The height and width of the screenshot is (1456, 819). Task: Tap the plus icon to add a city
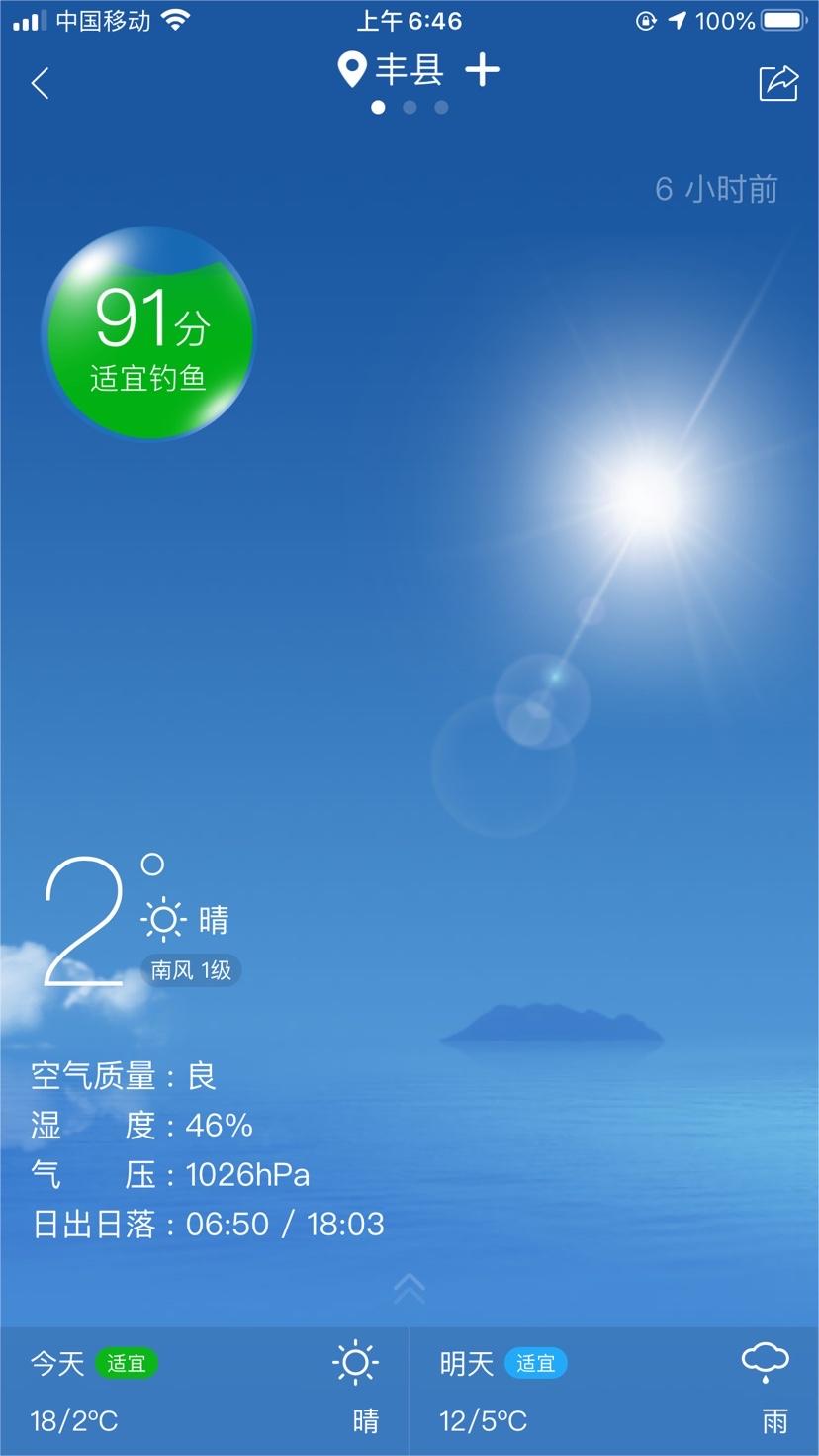[x=483, y=69]
